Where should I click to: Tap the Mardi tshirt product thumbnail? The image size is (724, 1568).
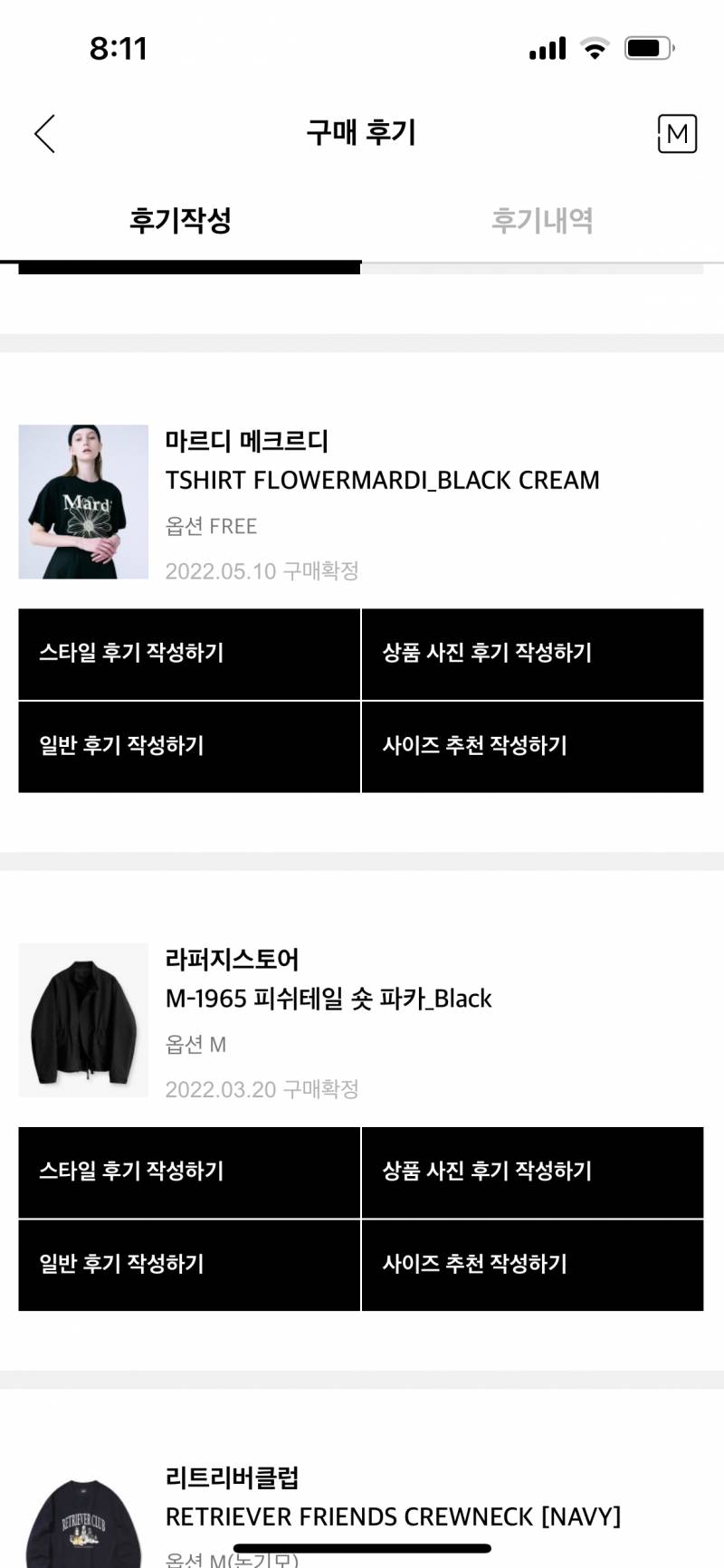[x=82, y=502]
